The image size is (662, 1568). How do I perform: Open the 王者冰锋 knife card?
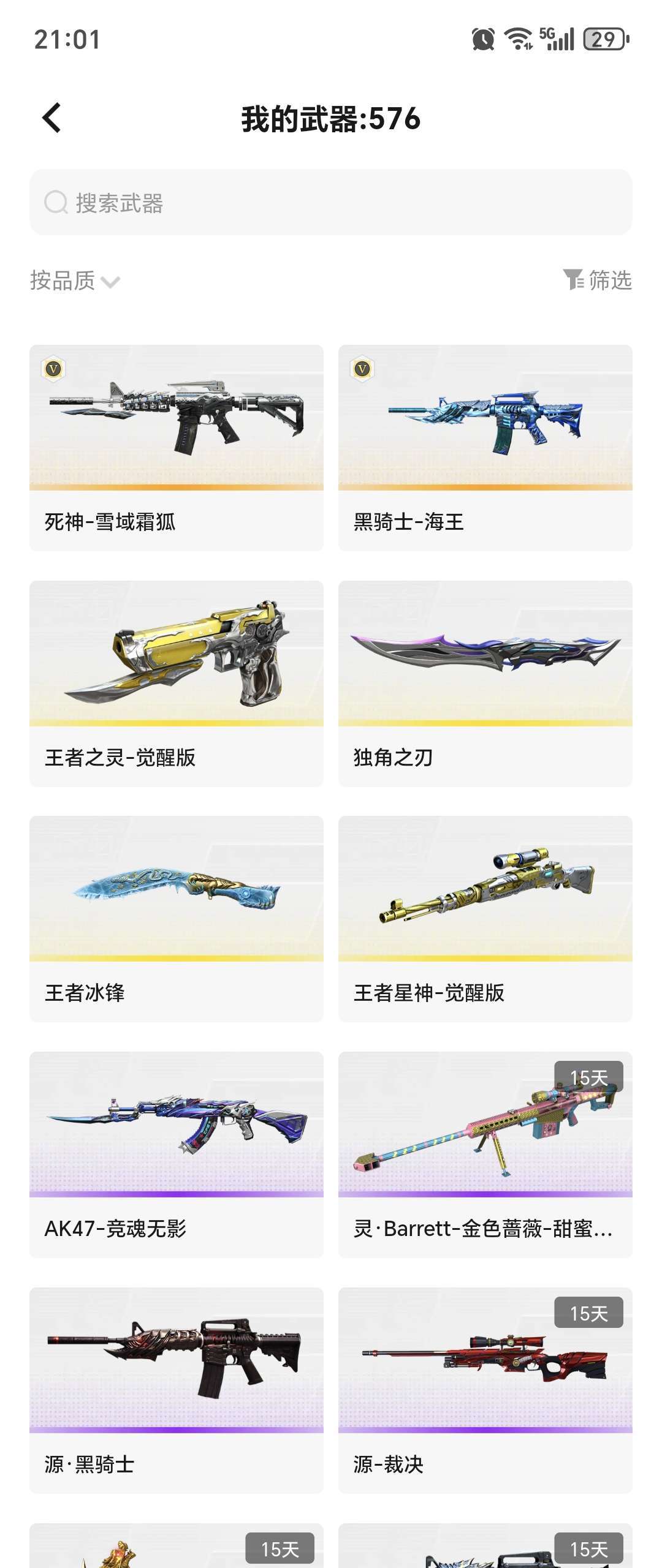click(177, 918)
